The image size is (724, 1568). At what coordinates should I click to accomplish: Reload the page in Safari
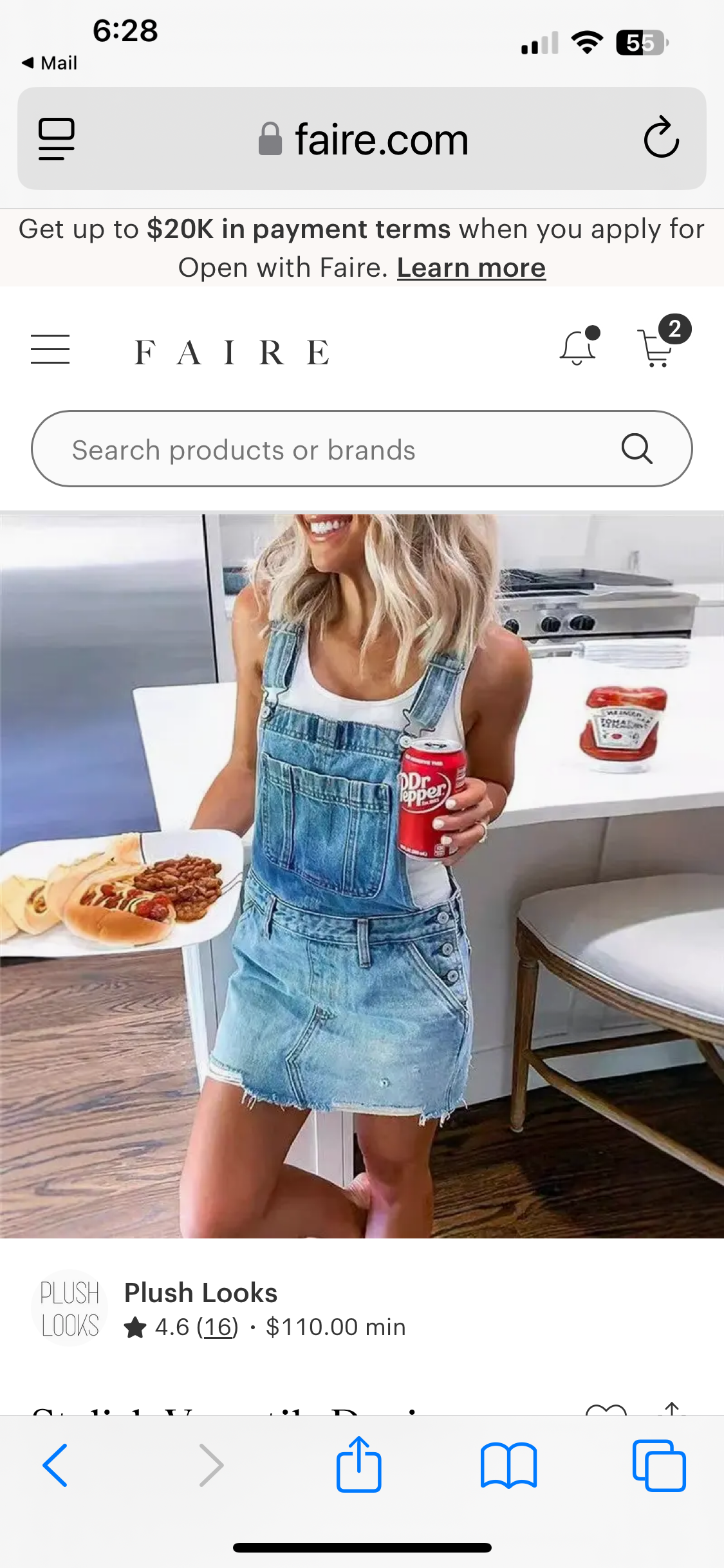point(661,138)
